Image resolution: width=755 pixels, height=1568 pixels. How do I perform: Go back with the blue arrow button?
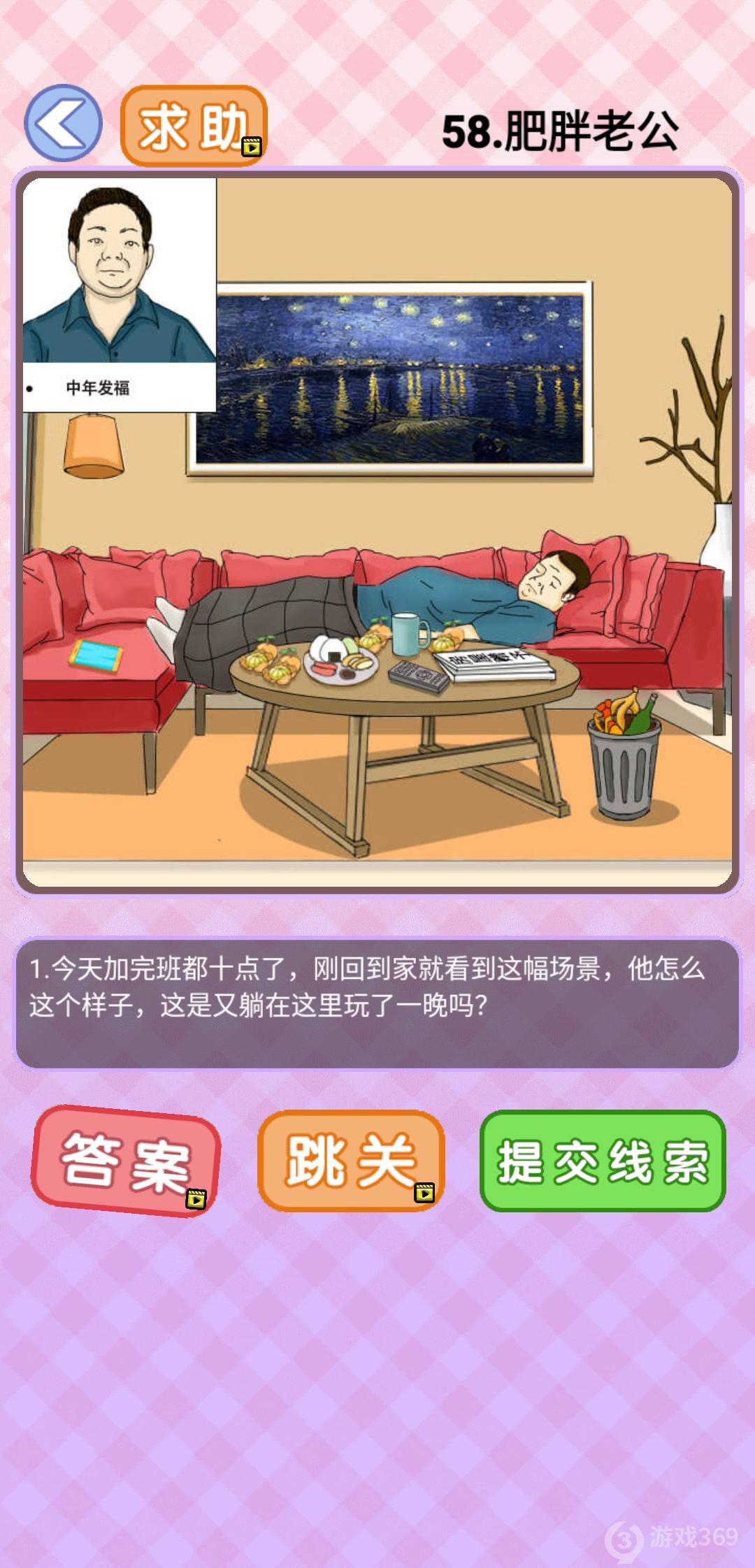click(x=63, y=124)
